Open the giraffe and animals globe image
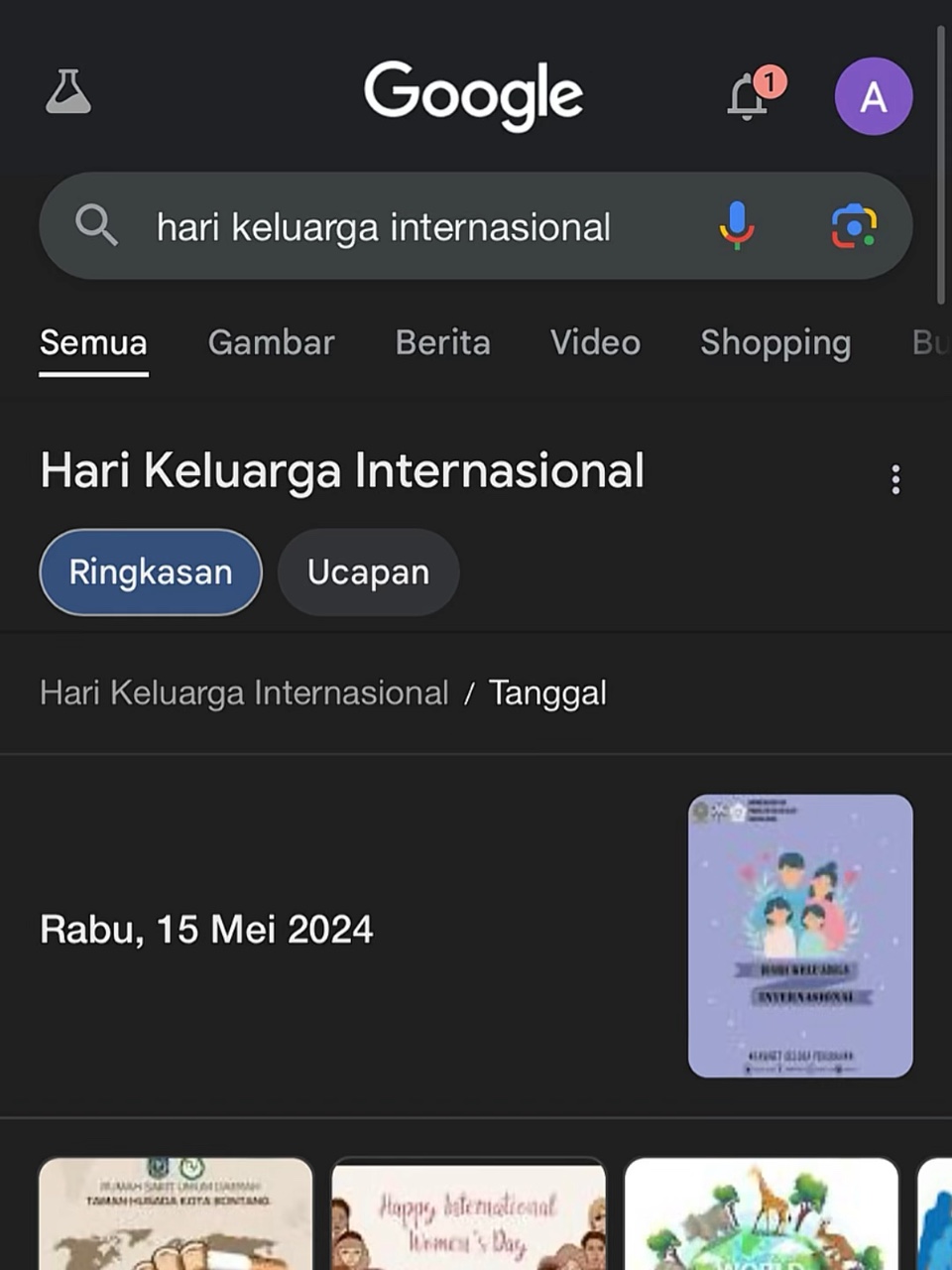 point(761,1214)
